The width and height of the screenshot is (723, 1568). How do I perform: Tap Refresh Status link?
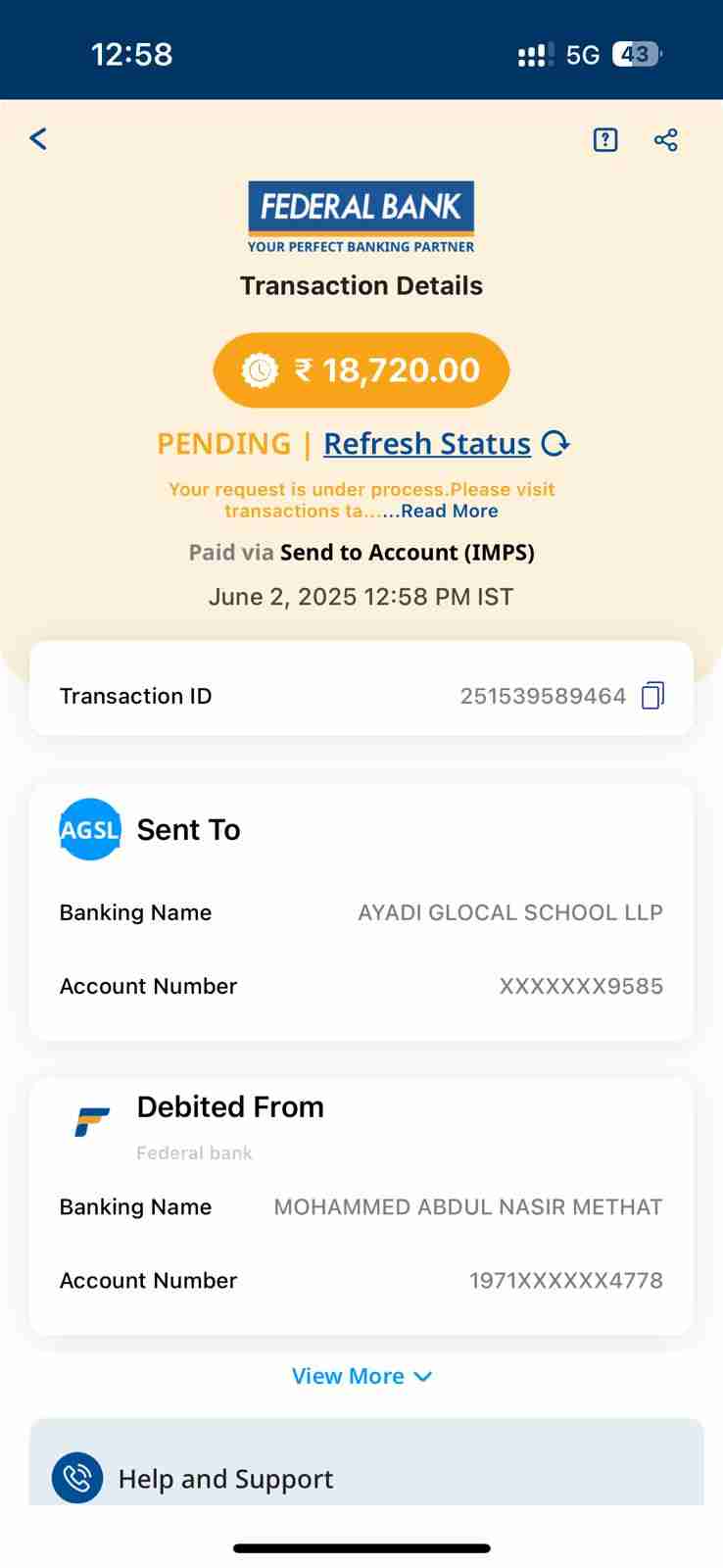[427, 444]
